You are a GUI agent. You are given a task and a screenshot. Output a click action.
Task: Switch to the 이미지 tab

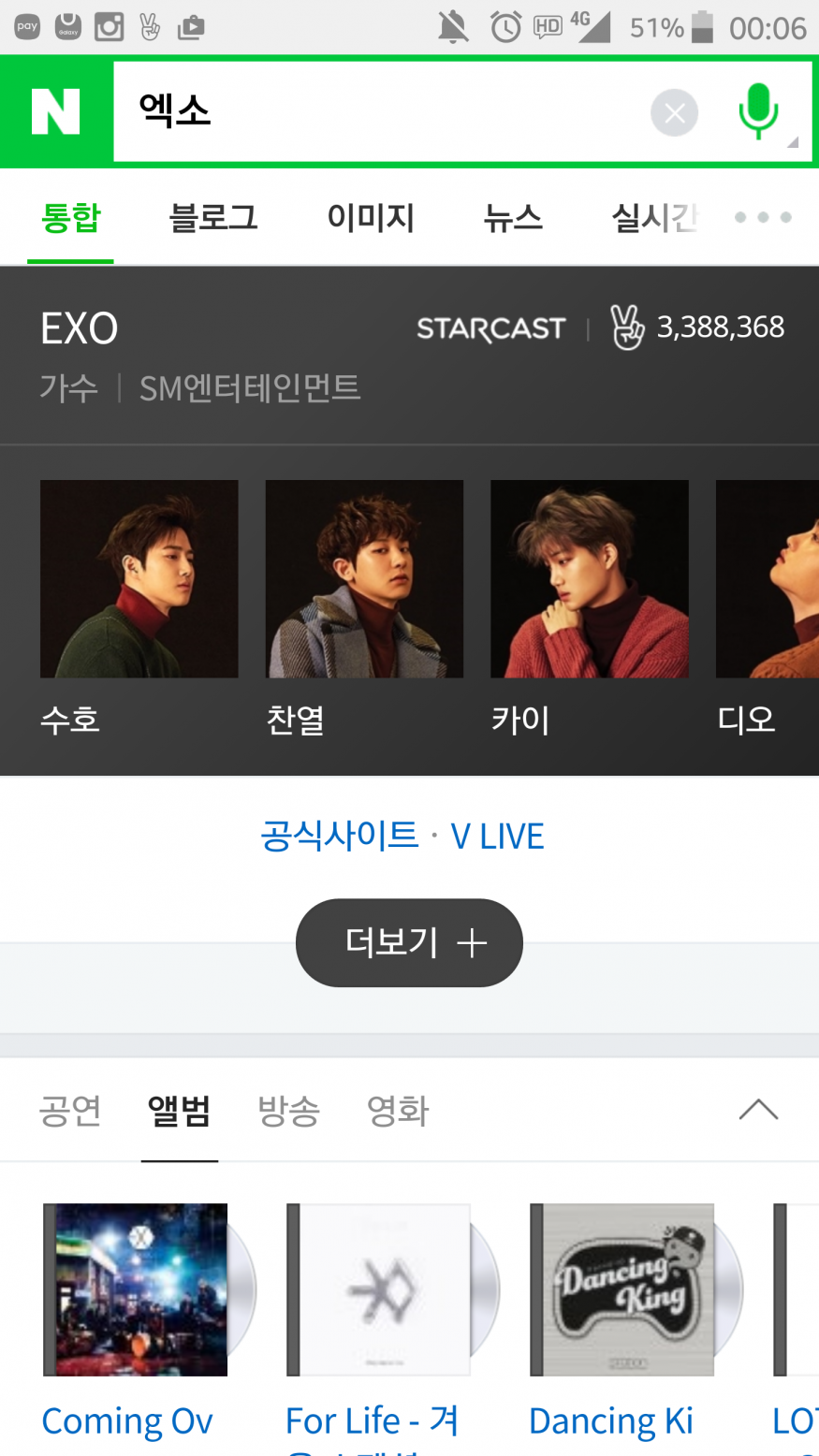tap(371, 218)
